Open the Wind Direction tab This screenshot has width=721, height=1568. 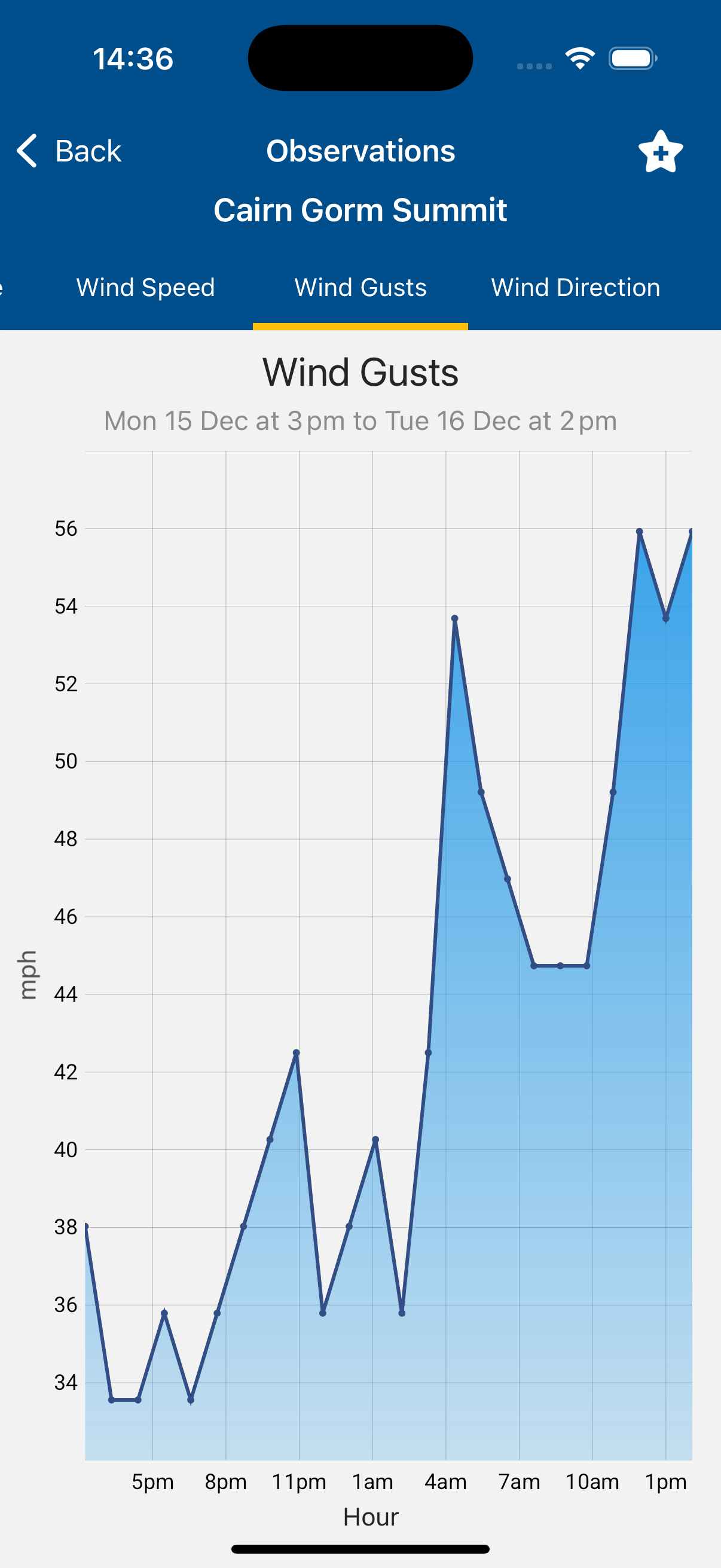(575, 287)
